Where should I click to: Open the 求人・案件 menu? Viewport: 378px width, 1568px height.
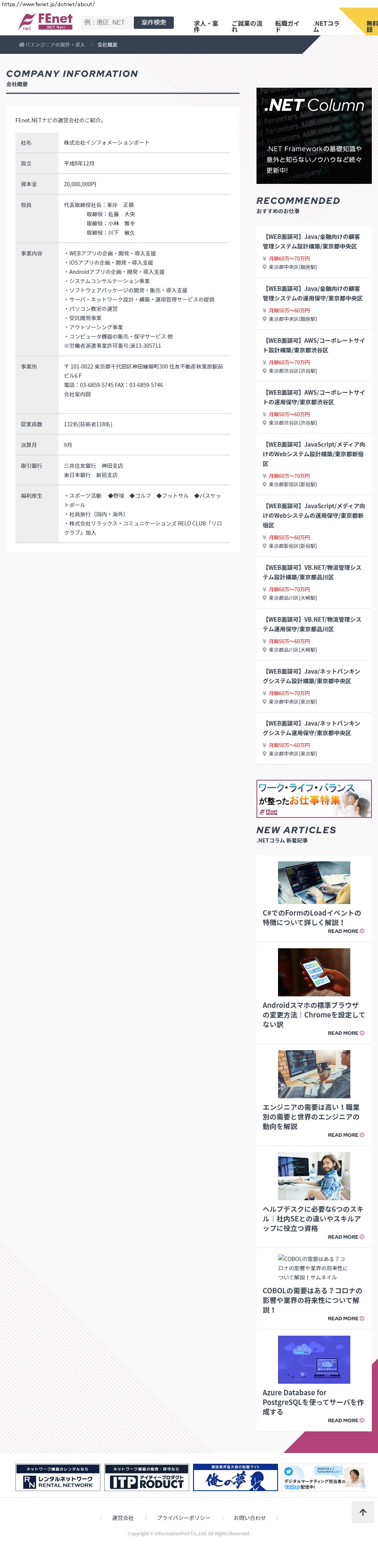(x=206, y=26)
